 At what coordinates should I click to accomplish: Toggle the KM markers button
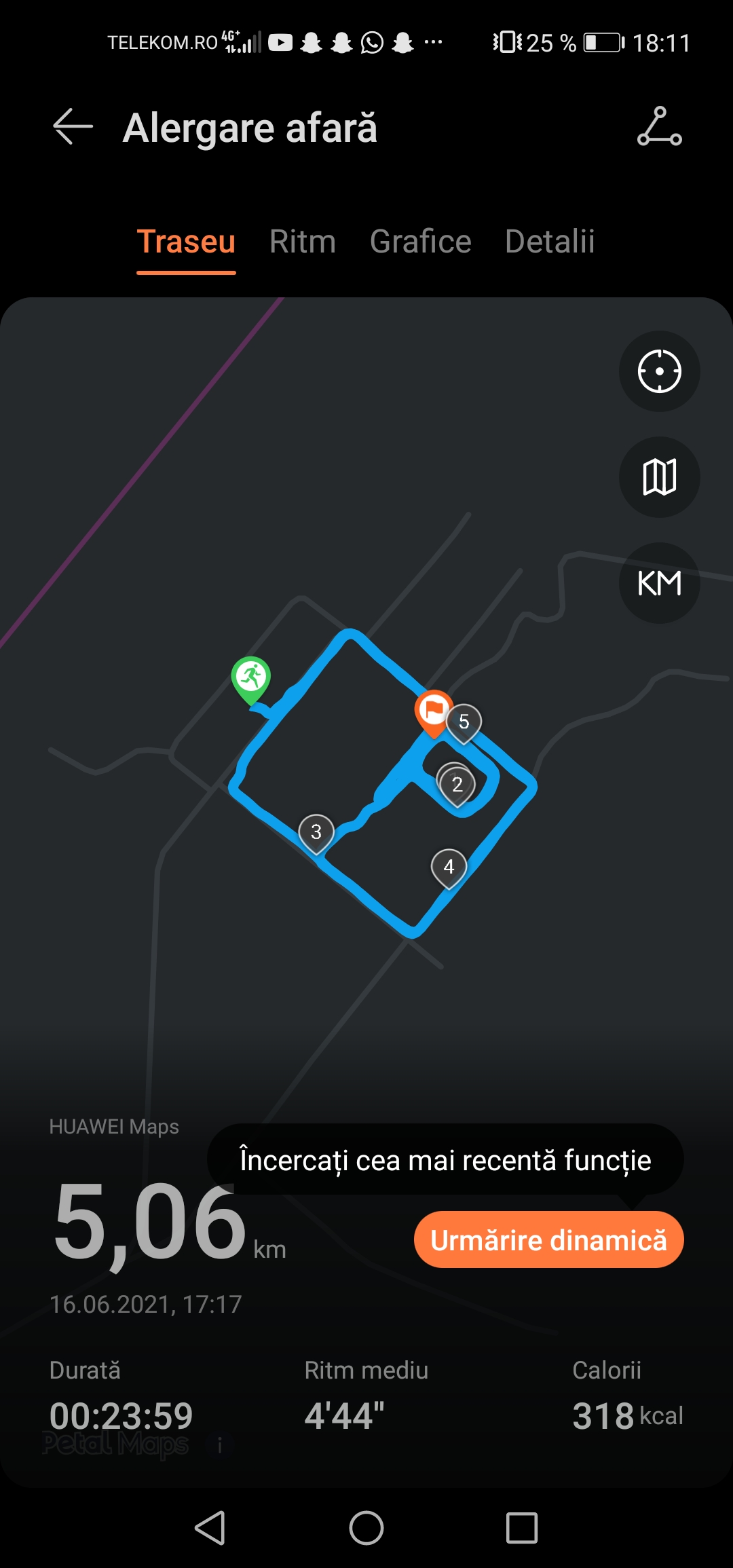click(x=659, y=583)
